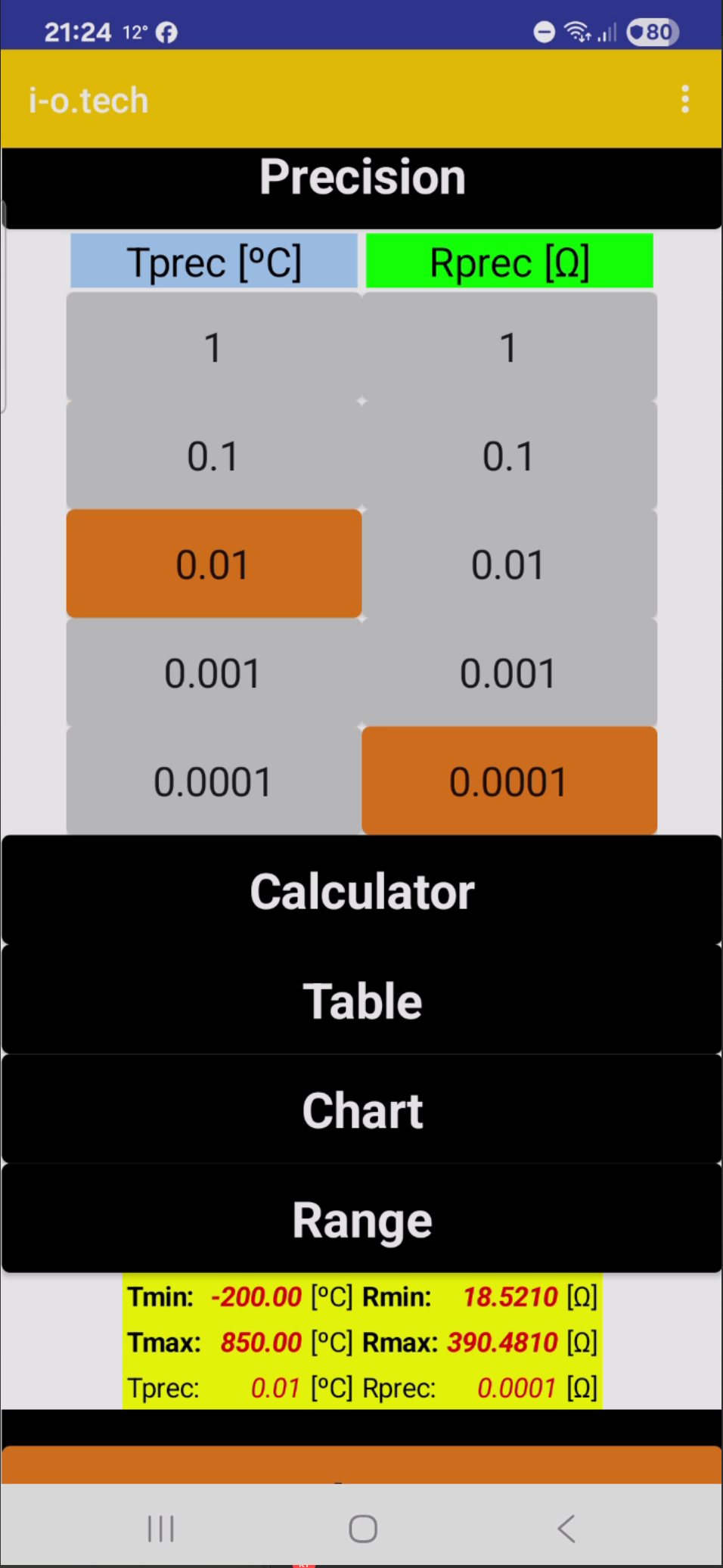This screenshot has width=723, height=1568.
Task: Pick 0.001 in the Rprec column
Action: (509, 673)
